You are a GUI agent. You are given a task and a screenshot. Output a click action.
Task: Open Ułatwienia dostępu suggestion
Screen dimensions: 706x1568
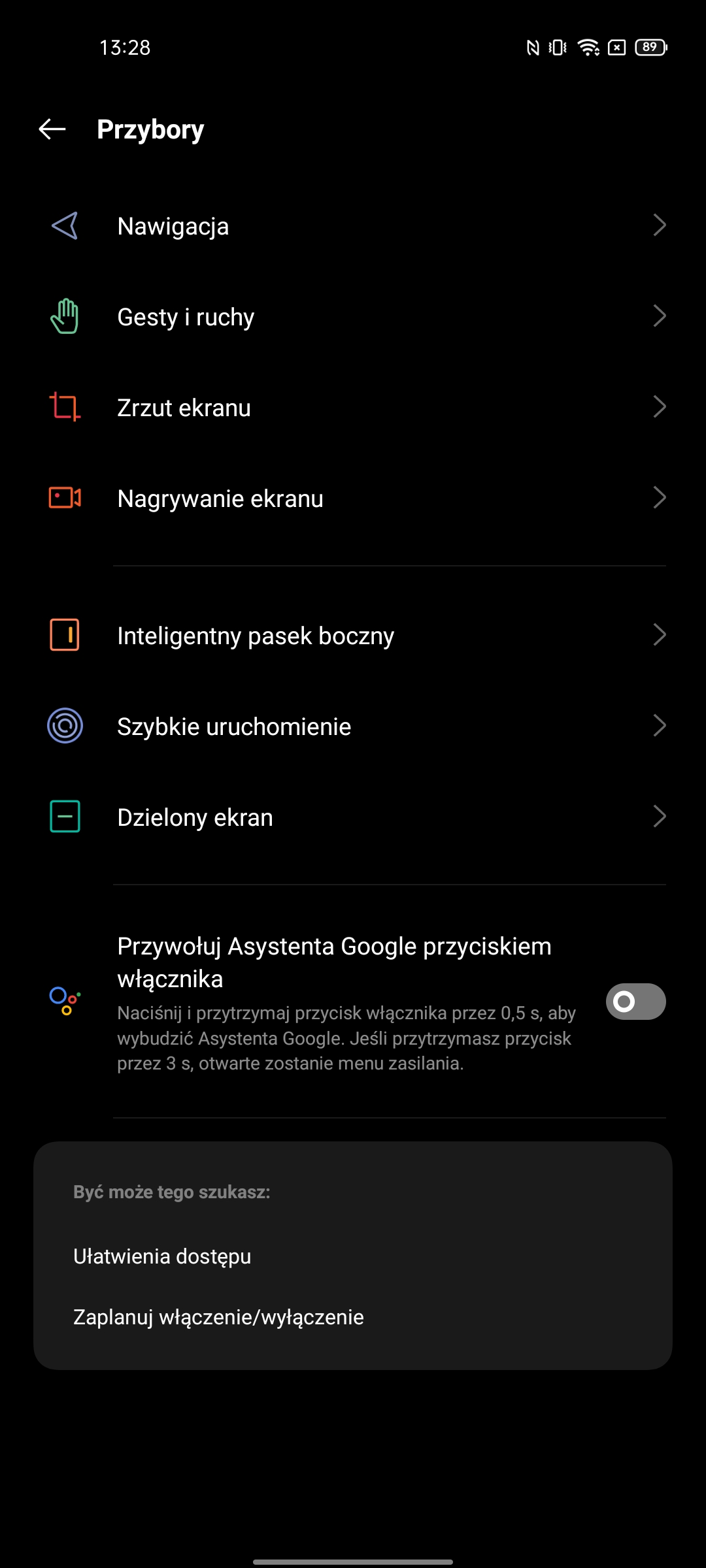(162, 1256)
